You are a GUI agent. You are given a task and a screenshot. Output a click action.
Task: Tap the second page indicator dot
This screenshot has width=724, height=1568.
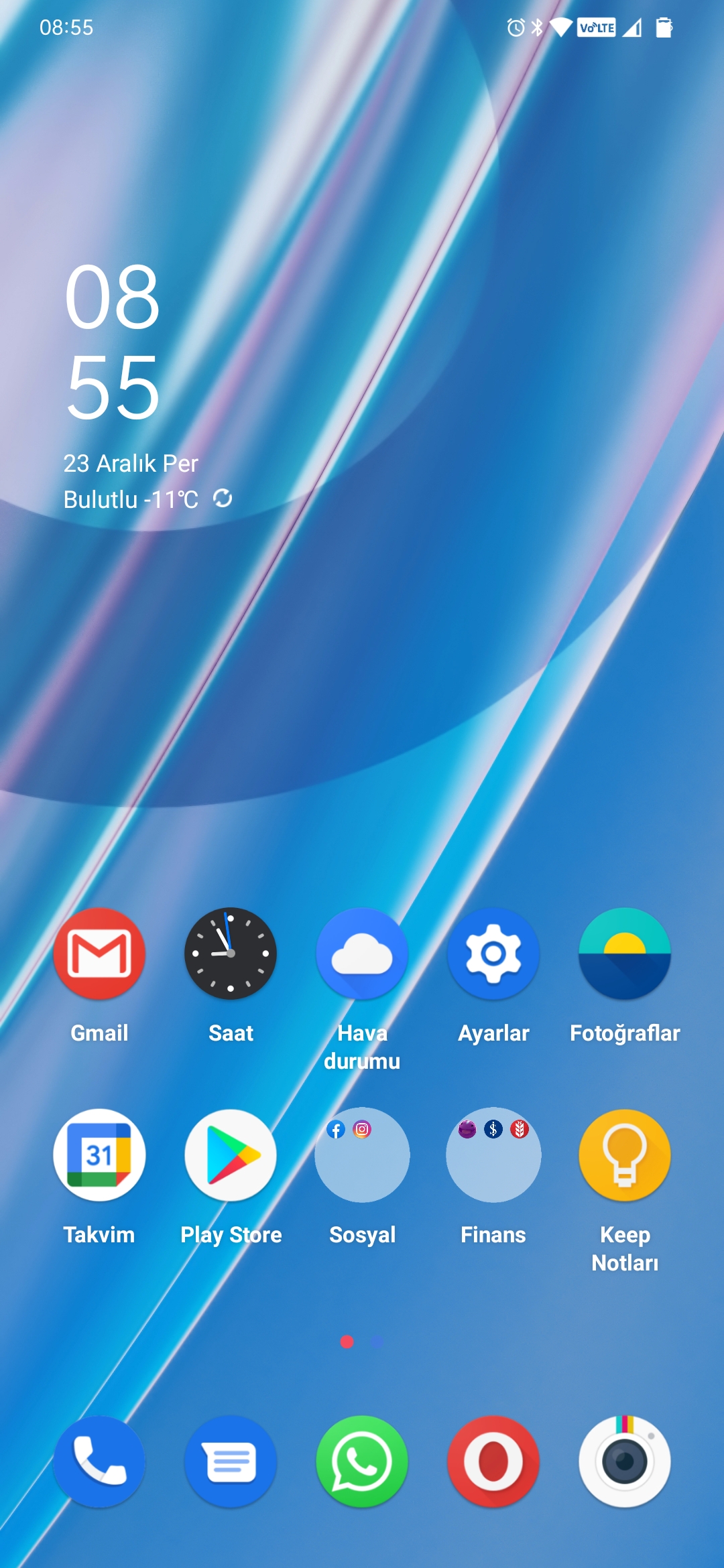[377, 1342]
